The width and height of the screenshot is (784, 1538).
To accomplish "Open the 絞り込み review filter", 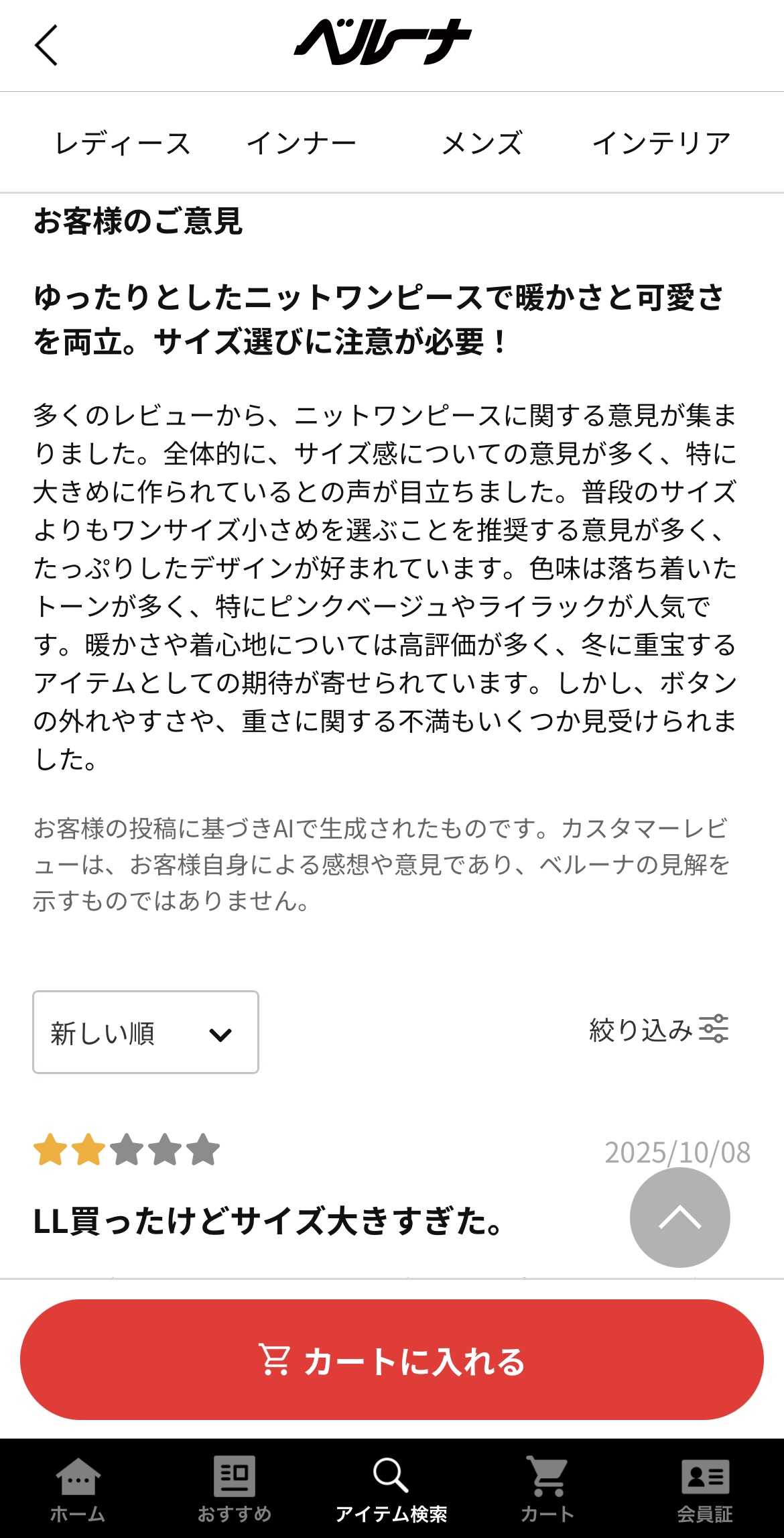I will (658, 1029).
